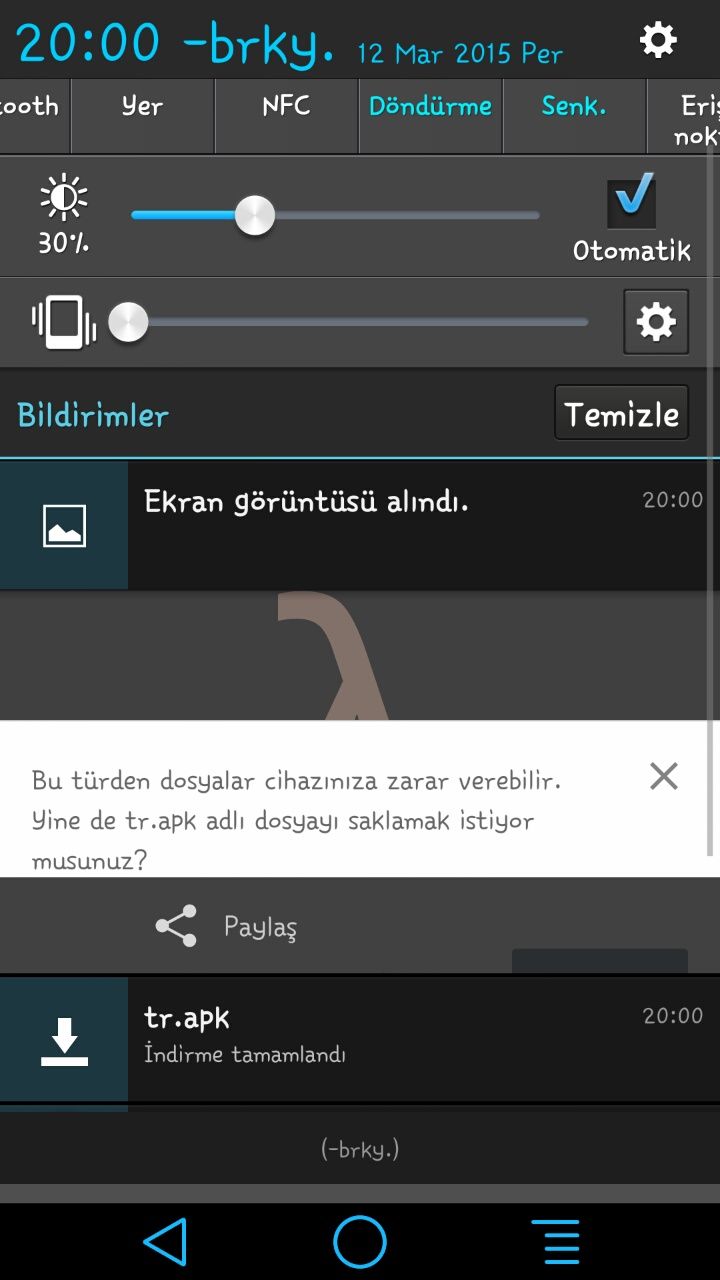720x1280 pixels.
Task: Open settings from the gear in the header
Action: (657, 40)
